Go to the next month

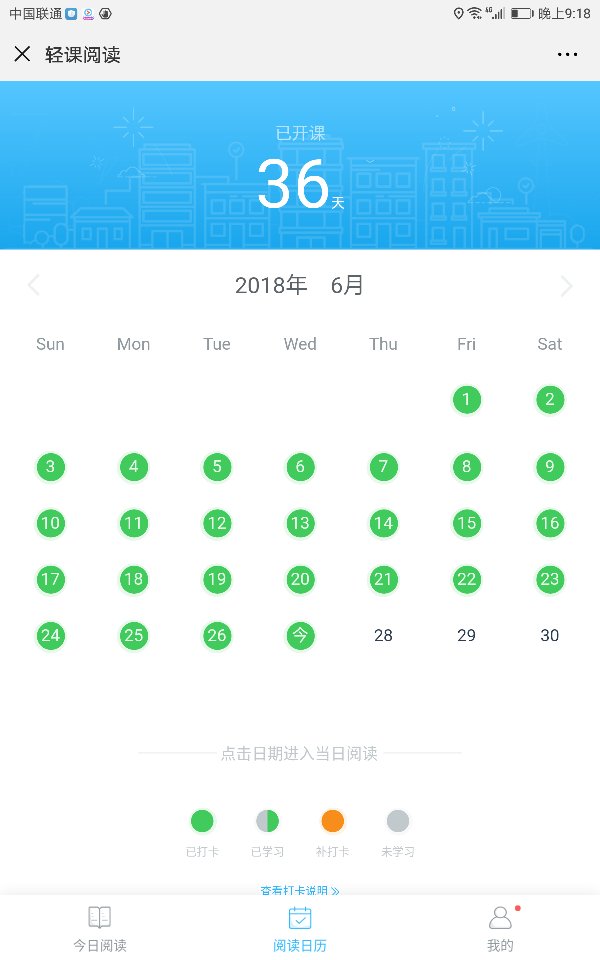point(566,285)
